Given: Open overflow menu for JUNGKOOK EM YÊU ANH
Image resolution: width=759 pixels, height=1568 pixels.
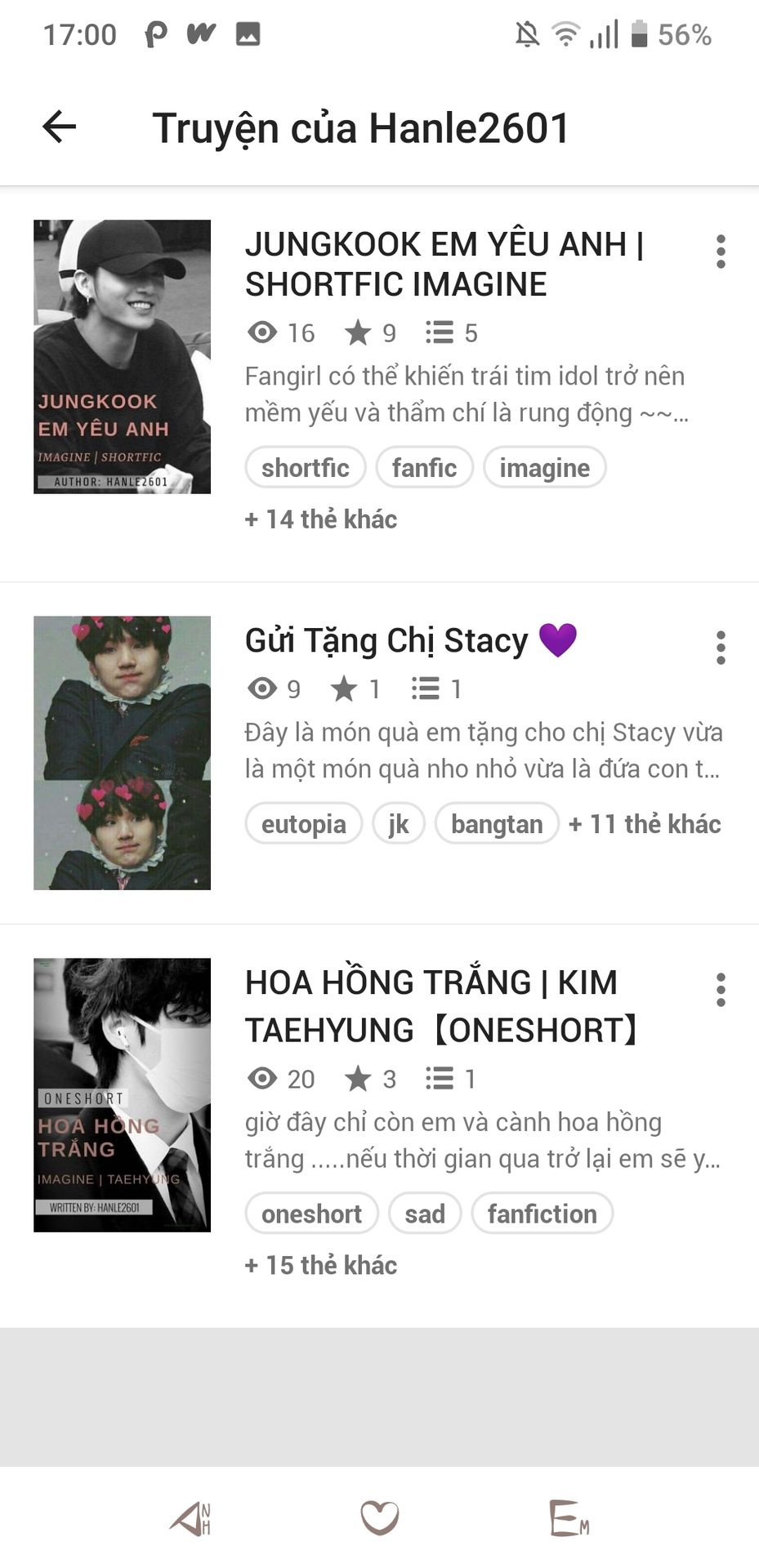Looking at the screenshot, I should [720, 252].
